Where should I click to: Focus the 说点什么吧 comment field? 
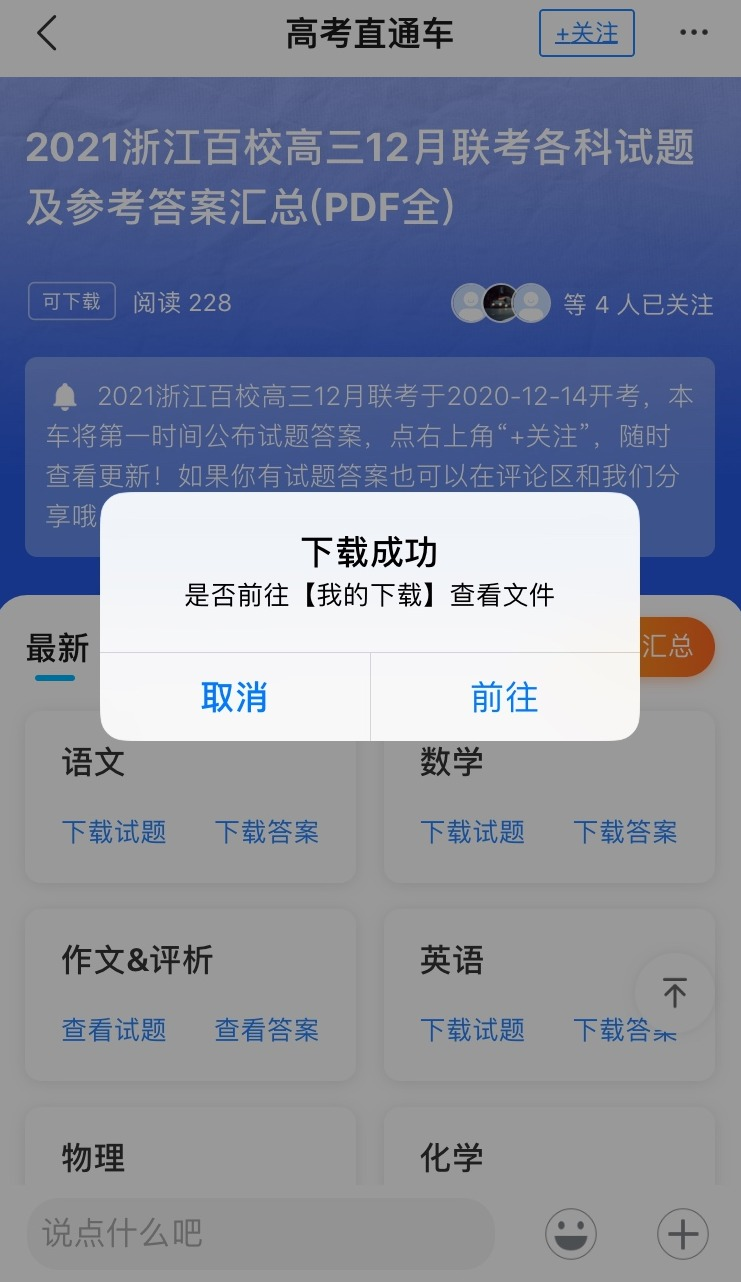pyautogui.click(x=260, y=1233)
